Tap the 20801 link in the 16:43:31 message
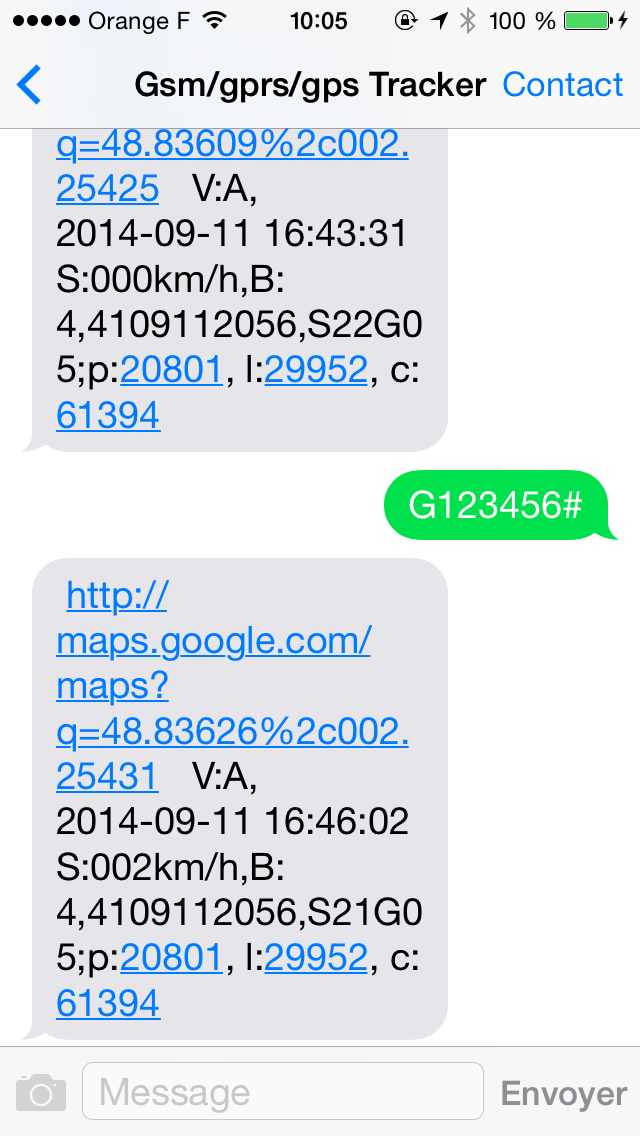 tap(171, 371)
